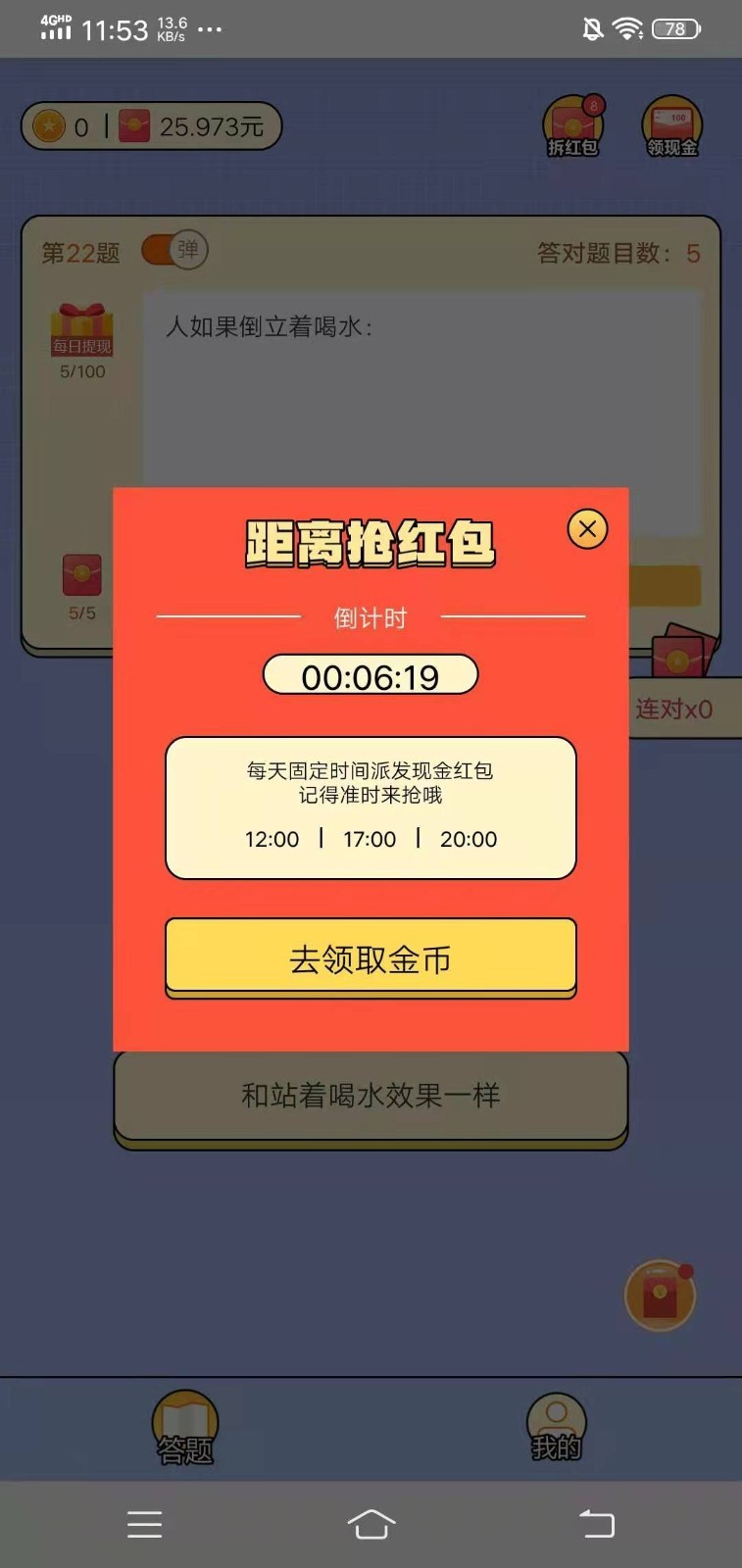Tap the 去领取金币 button

(x=371, y=957)
